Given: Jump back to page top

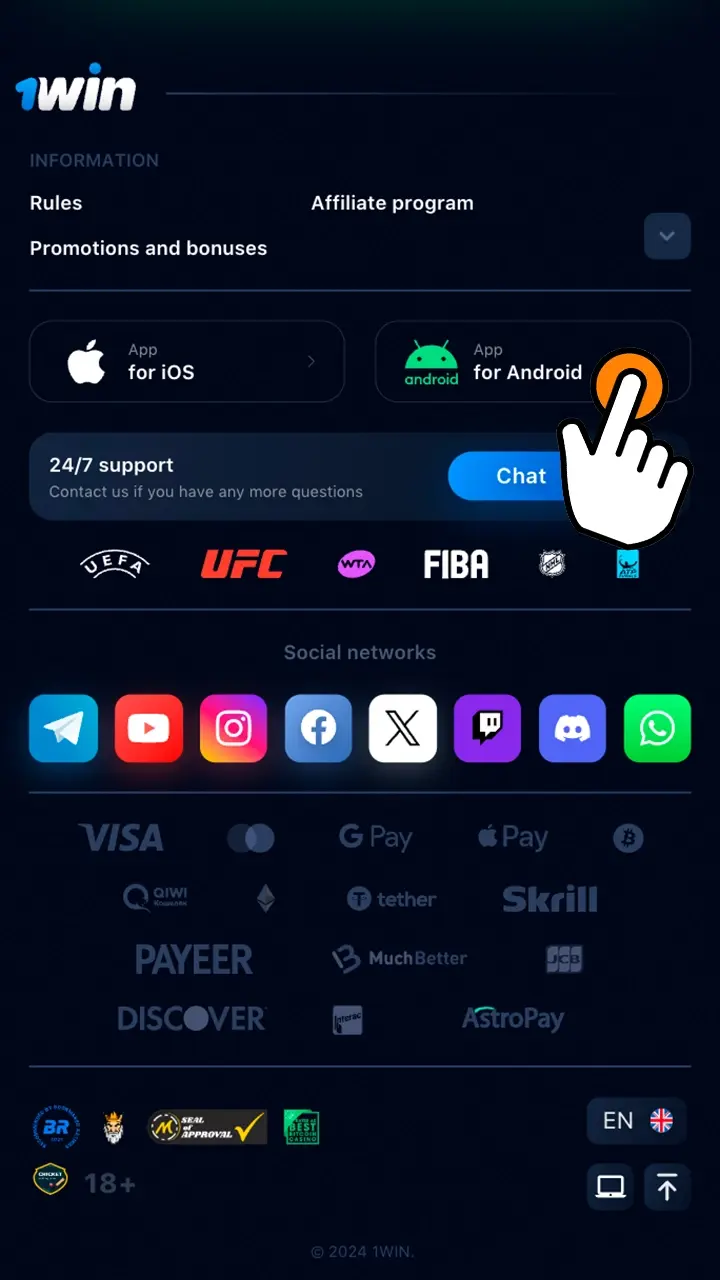Looking at the screenshot, I should (667, 1187).
